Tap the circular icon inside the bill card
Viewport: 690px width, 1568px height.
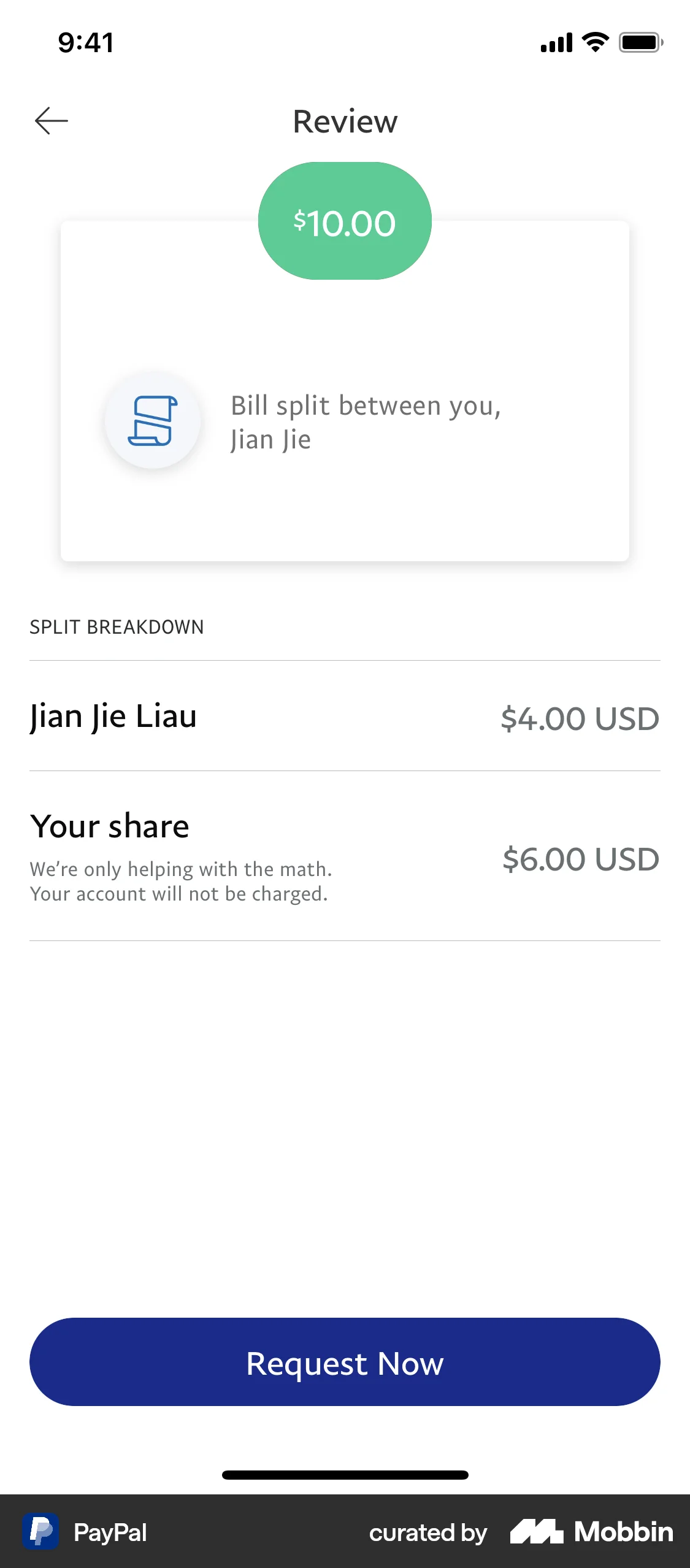(x=153, y=420)
